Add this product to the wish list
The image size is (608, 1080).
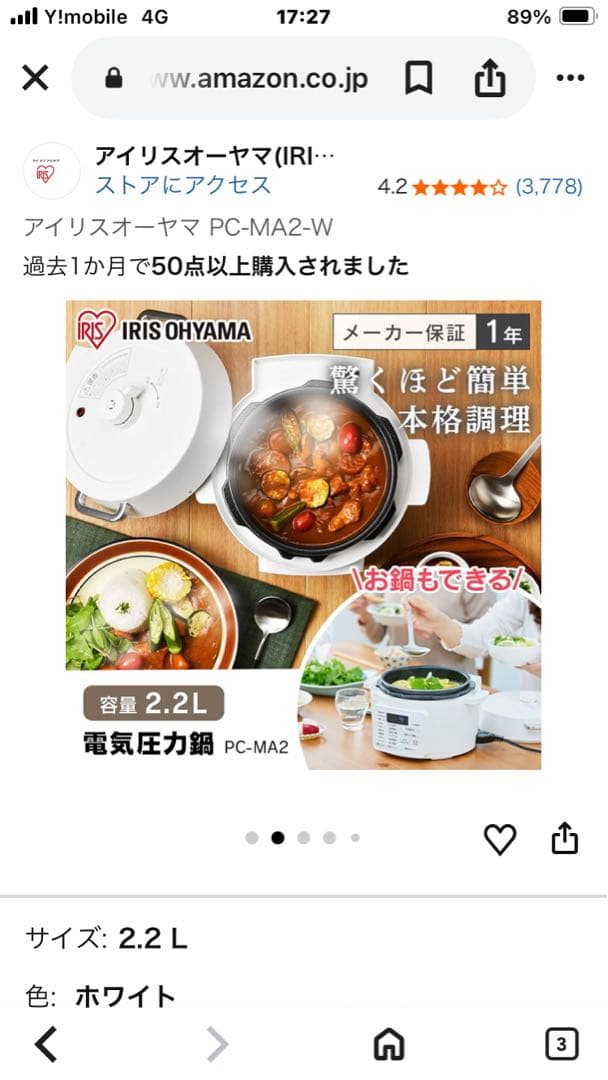[x=499, y=839]
